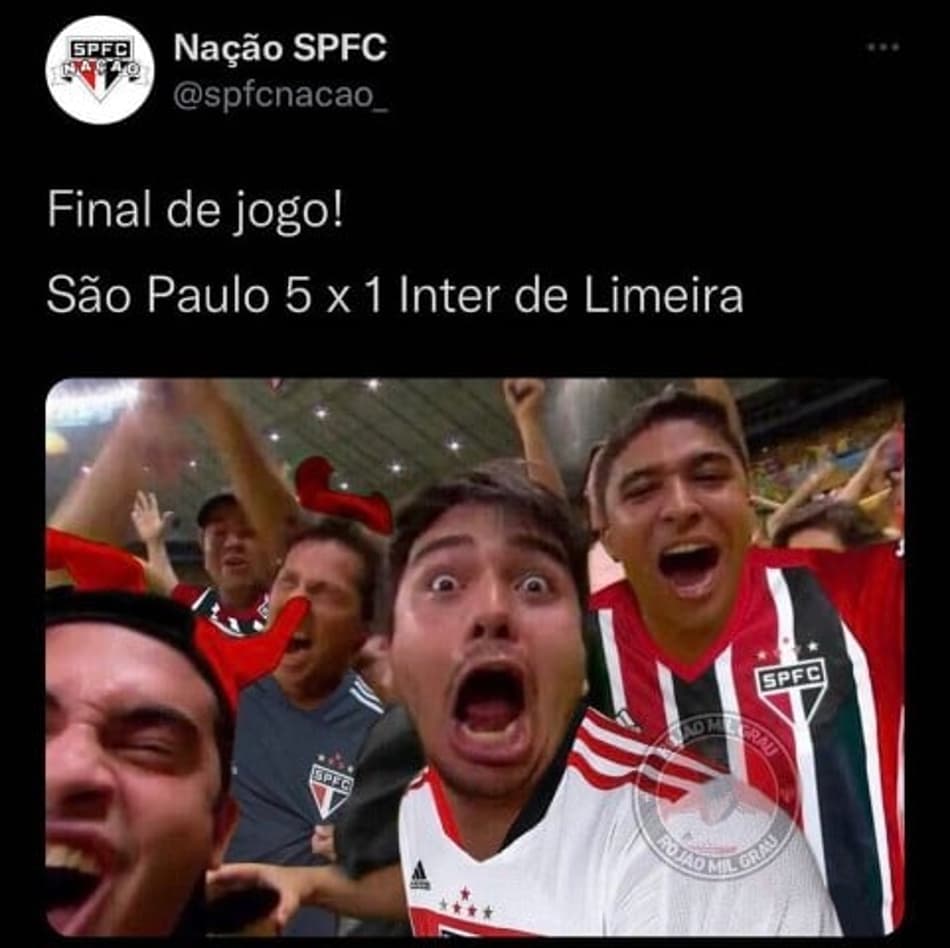Open the tweet's three-dot overflow menu
The width and height of the screenshot is (950, 948).
[x=883, y=47]
